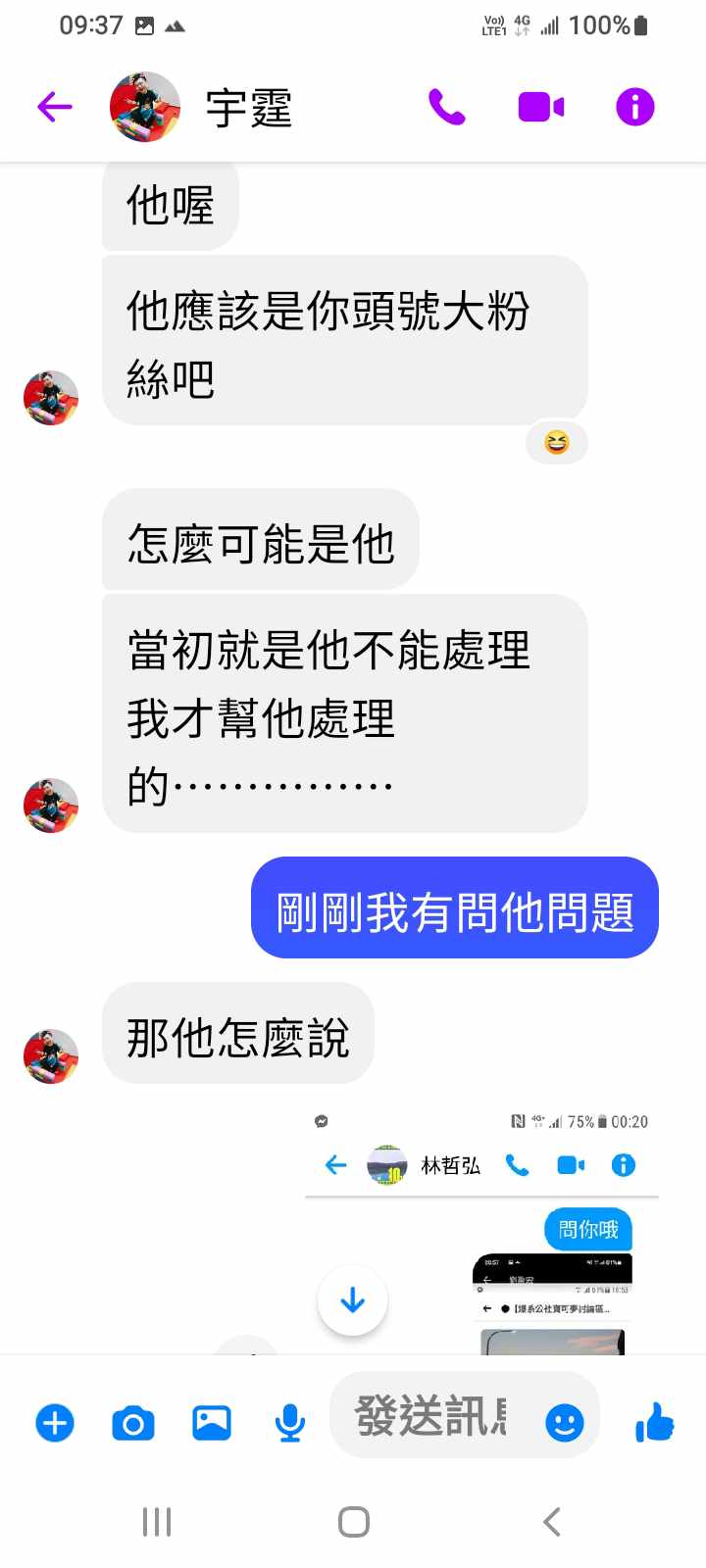Screen dimensions: 706x1568
Task: Open recent apps from the navigation bar
Action: click(157, 1522)
